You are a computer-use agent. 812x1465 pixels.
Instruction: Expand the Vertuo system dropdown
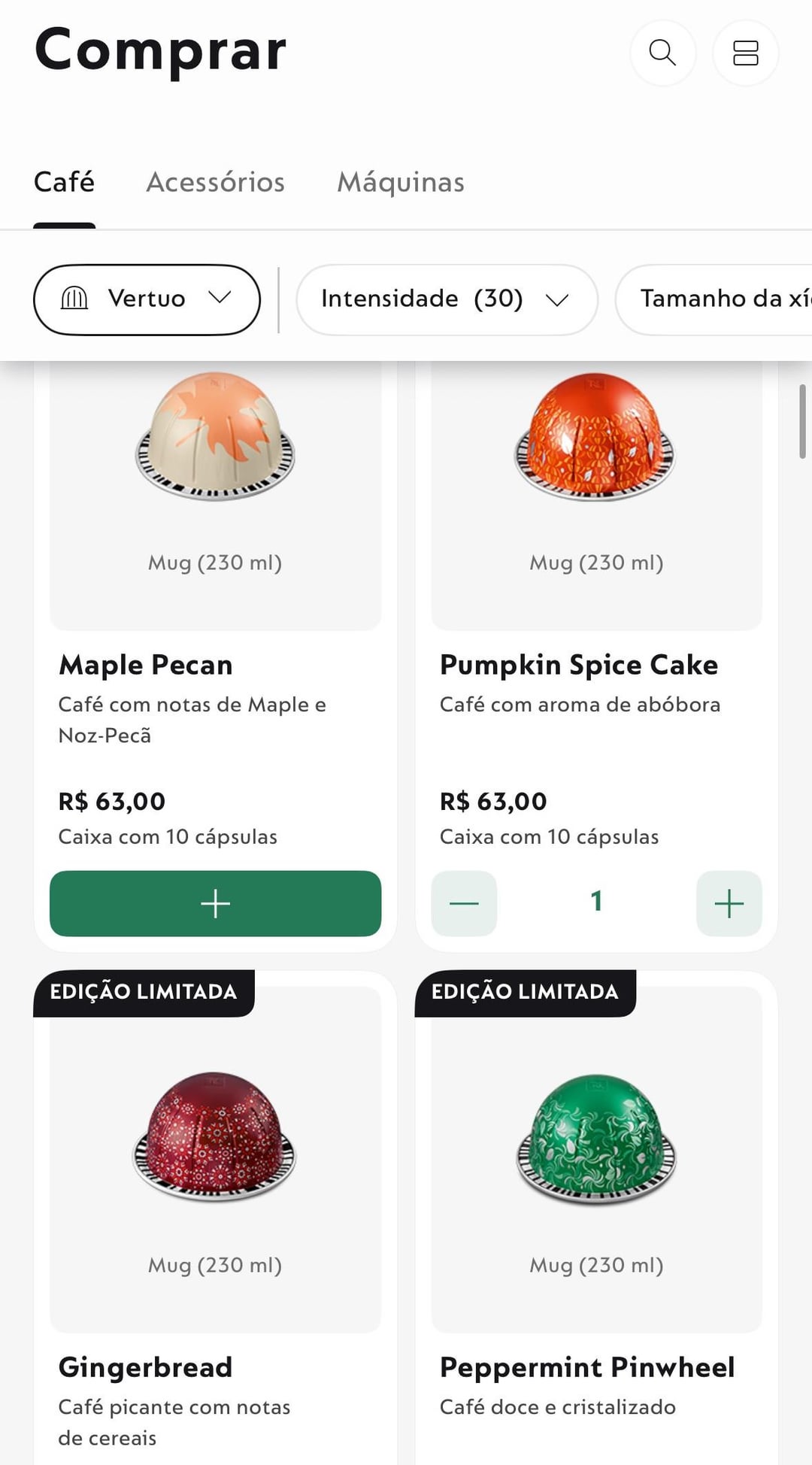pos(147,299)
